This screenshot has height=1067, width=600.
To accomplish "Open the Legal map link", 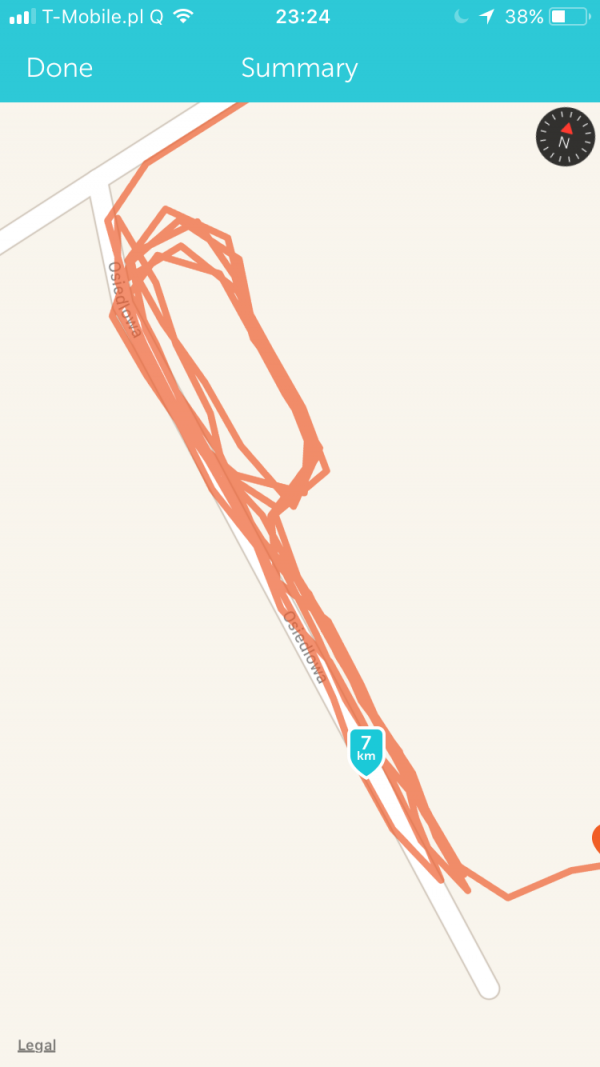I will [x=37, y=1045].
